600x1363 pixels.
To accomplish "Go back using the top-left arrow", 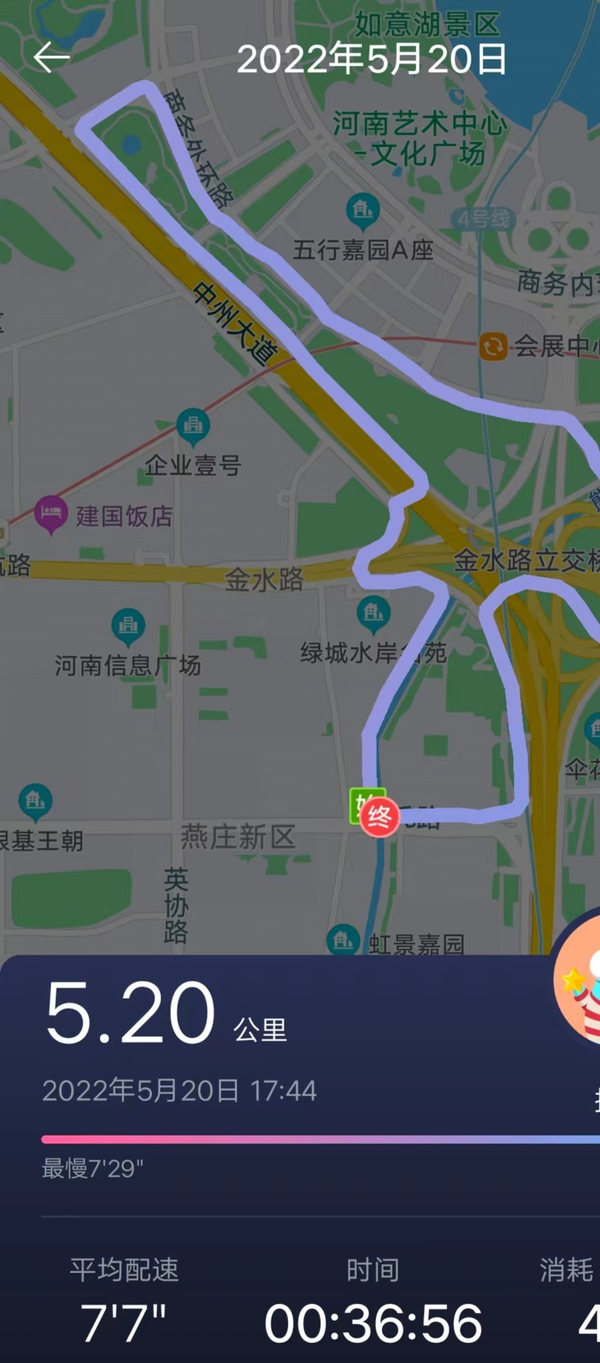I will [x=51, y=58].
